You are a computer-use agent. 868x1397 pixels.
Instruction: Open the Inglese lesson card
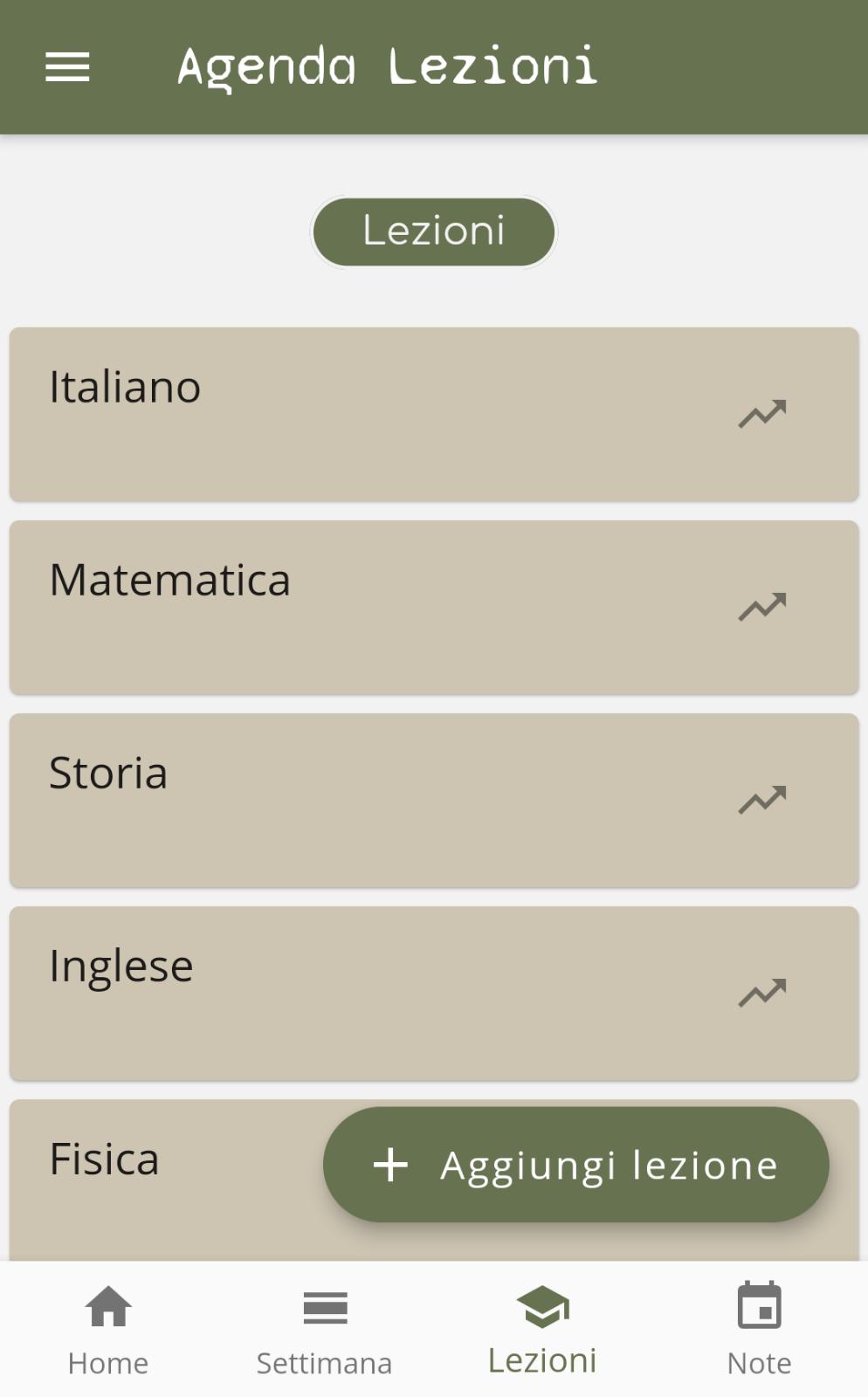click(349, 994)
